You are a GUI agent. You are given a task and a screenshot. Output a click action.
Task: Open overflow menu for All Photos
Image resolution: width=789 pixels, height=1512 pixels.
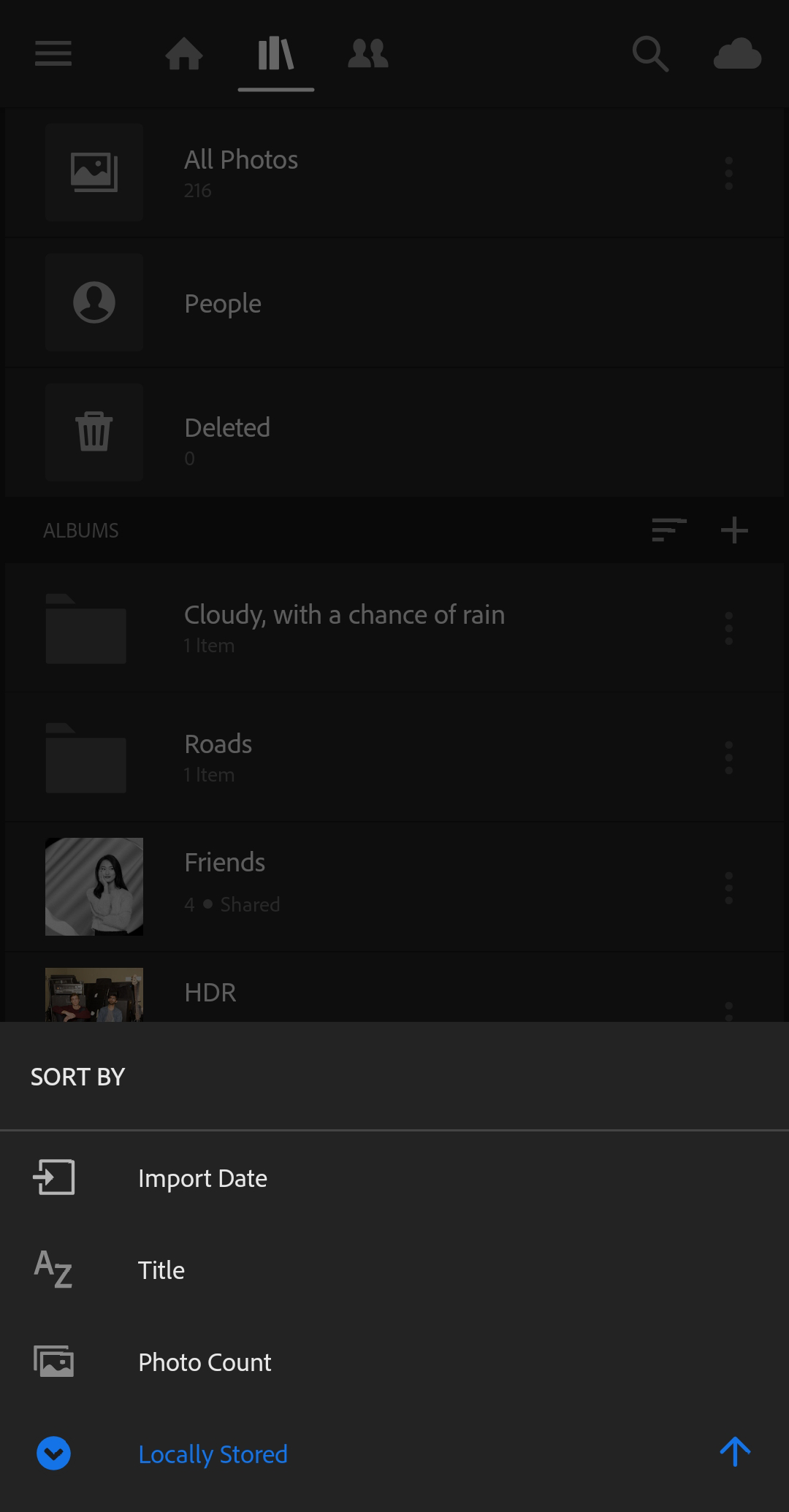point(728,173)
